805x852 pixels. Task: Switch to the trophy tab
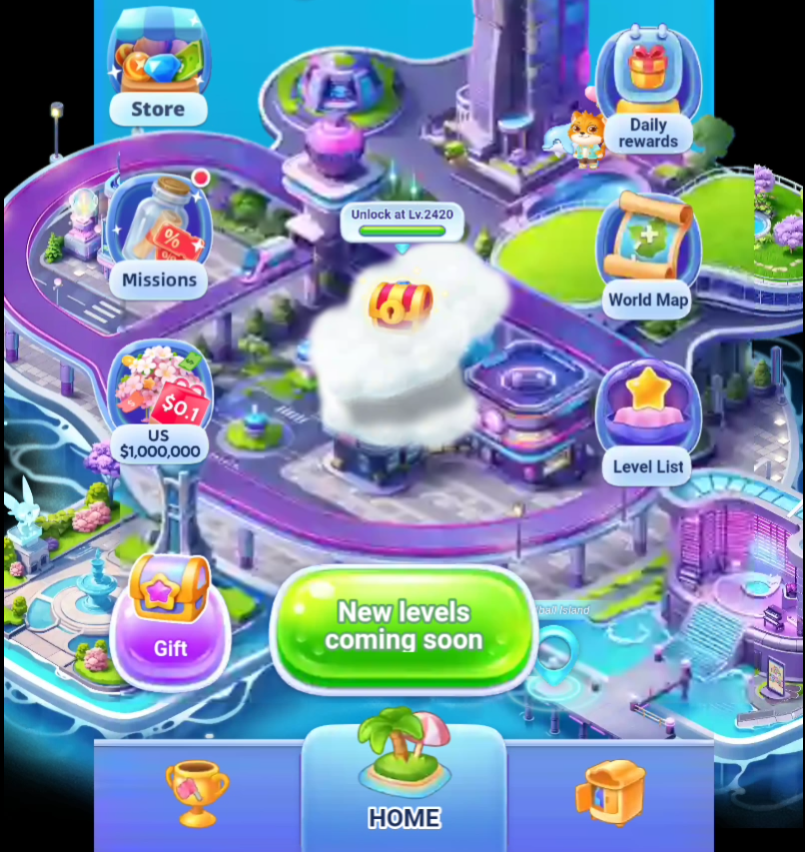tap(197, 794)
